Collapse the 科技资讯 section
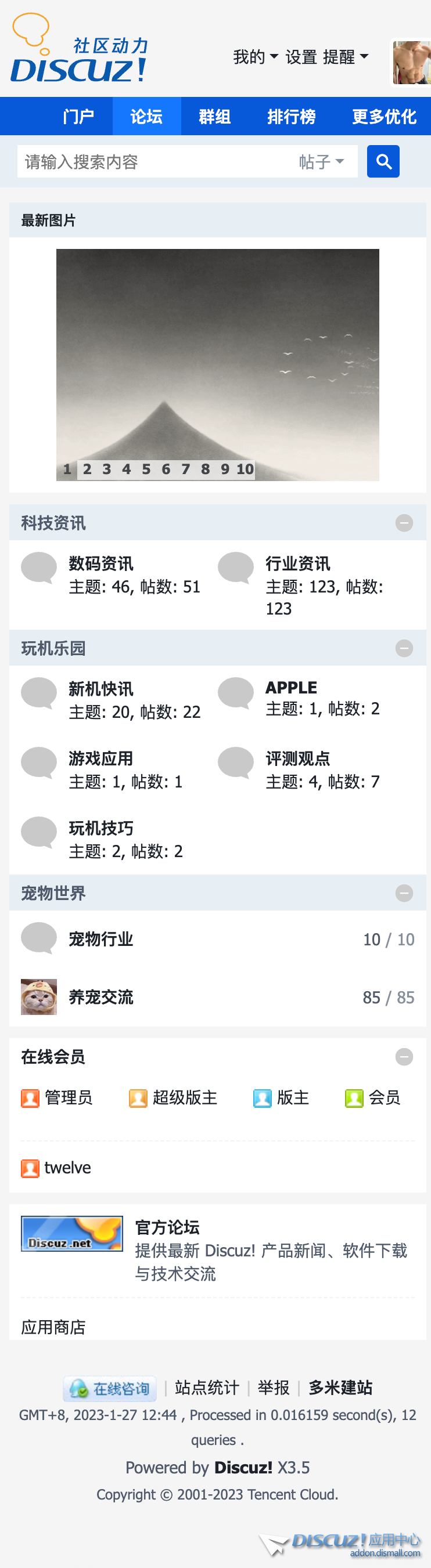The image size is (431, 1568). 404,523
